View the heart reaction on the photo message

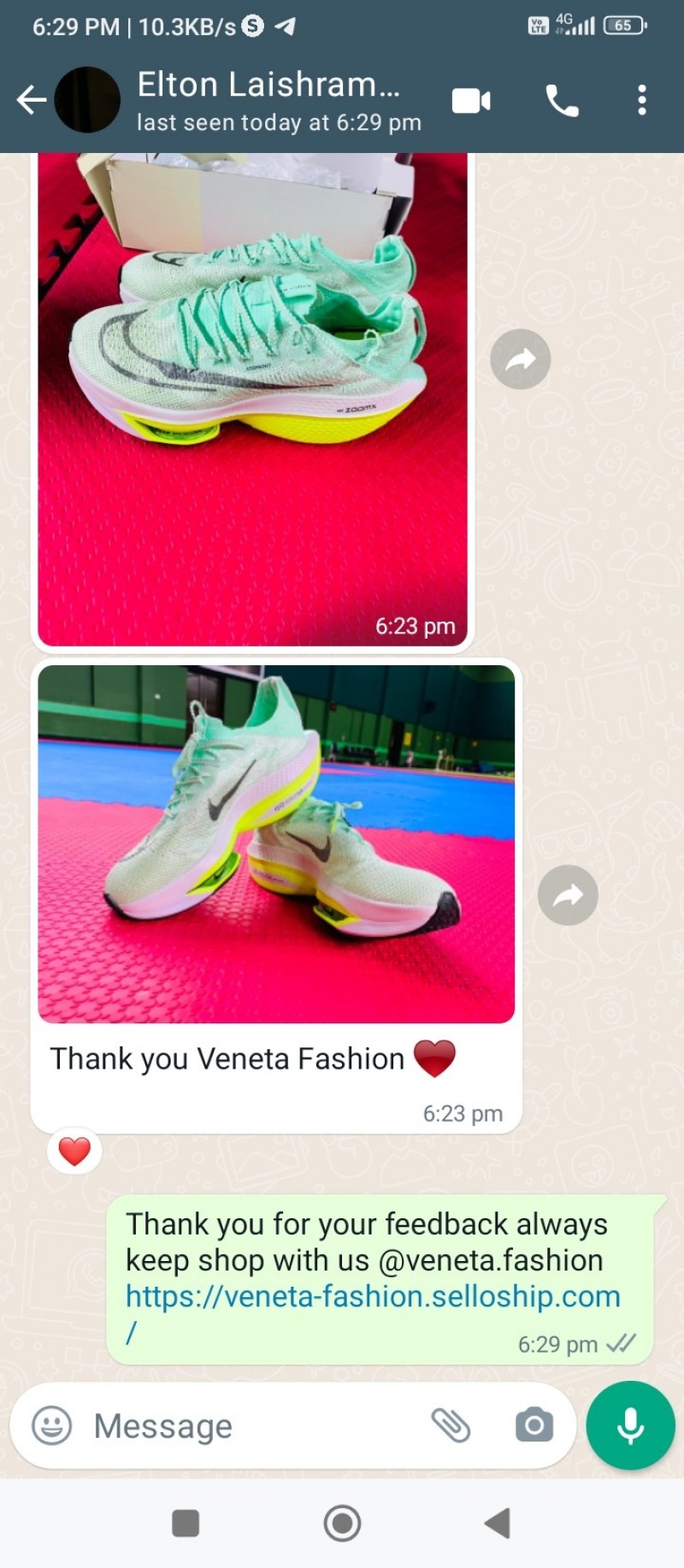[74, 1152]
